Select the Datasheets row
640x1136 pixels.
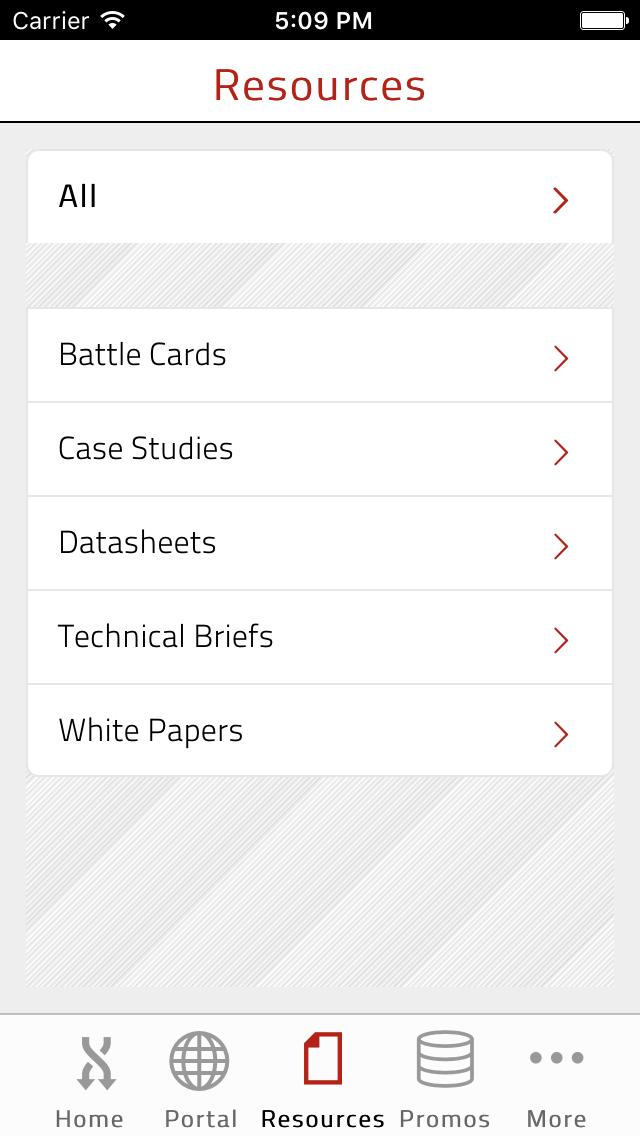pos(319,544)
